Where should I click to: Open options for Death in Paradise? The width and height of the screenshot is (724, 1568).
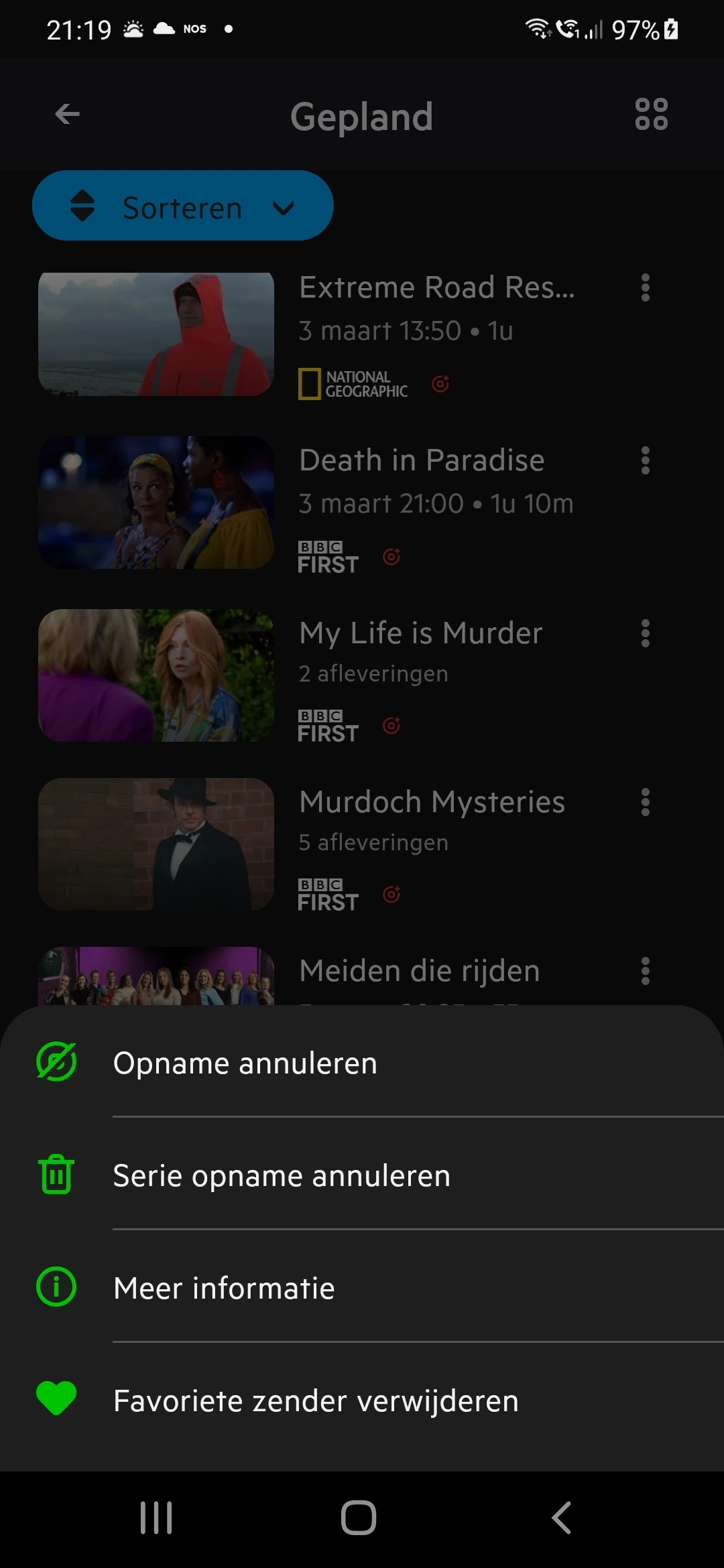point(645,460)
